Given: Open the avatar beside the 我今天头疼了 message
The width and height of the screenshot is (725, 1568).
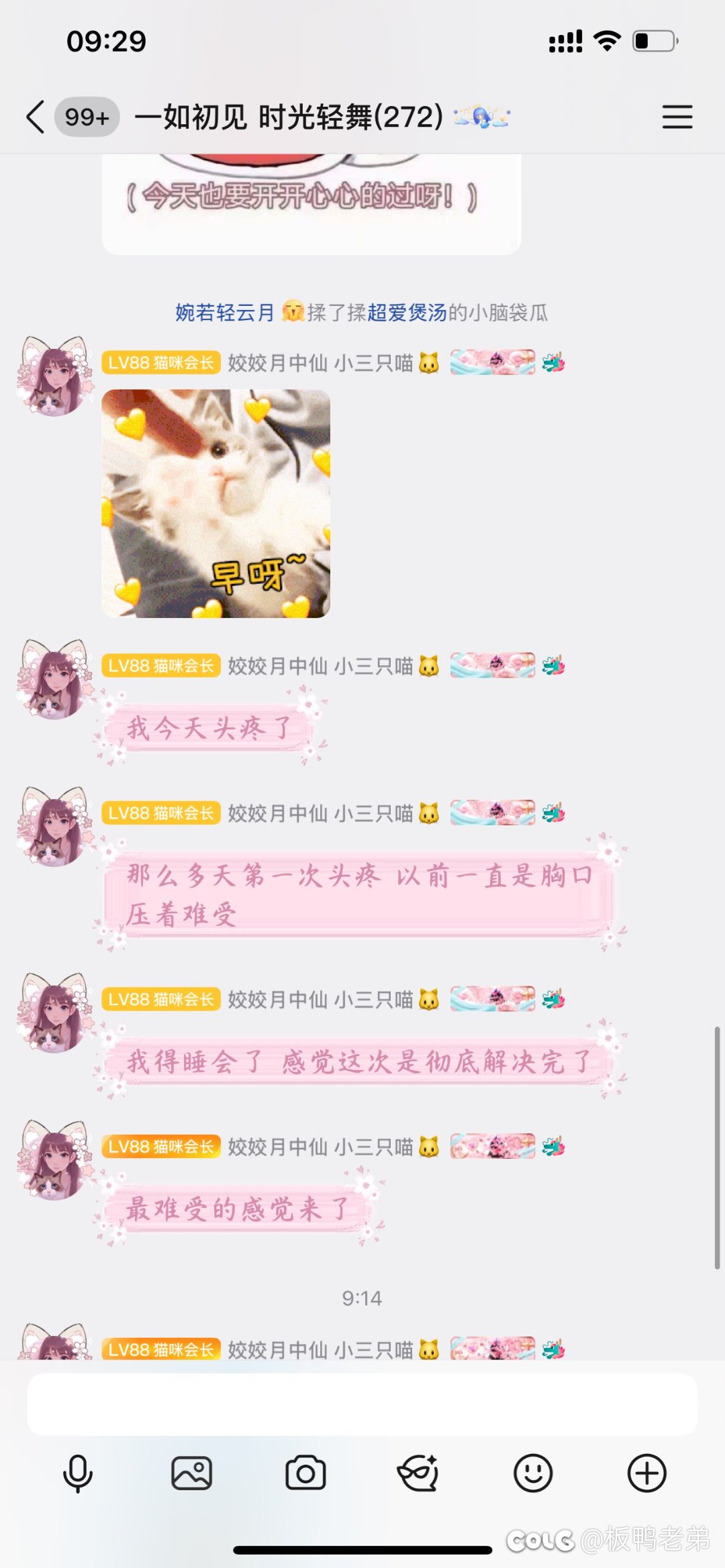Looking at the screenshot, I should tap(54, 680).
